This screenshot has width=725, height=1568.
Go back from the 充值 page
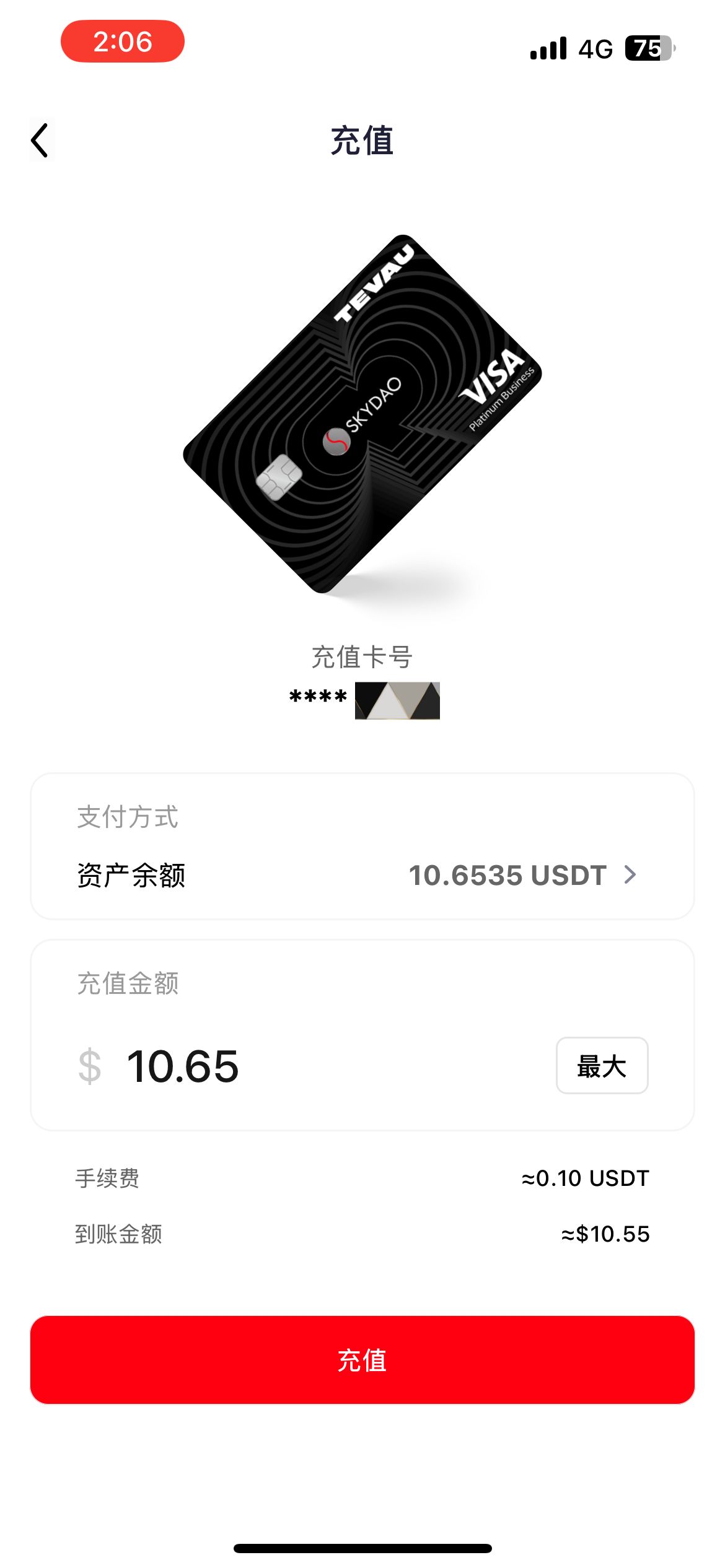[40, 141]
